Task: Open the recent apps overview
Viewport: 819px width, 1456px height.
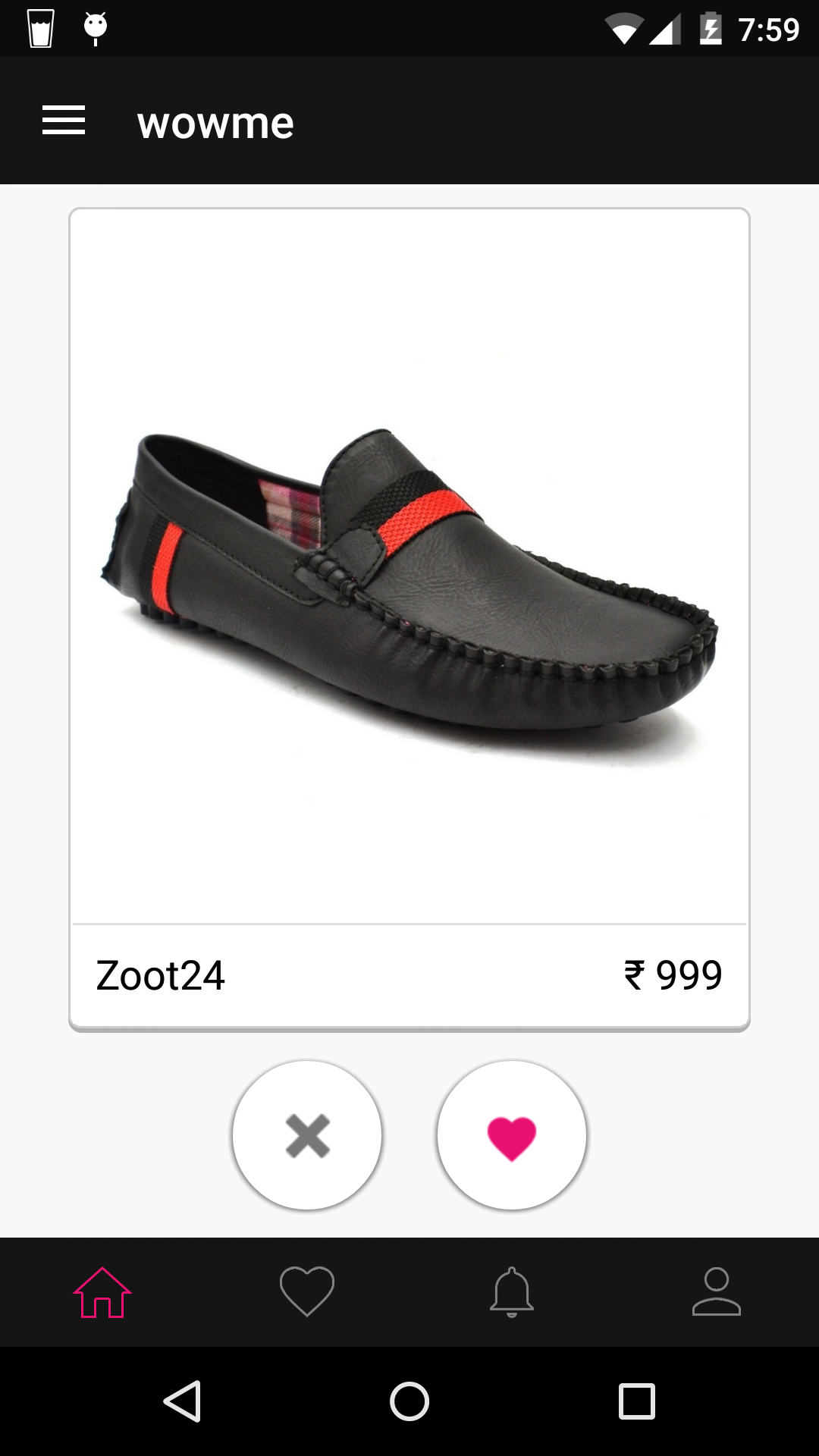Action: [636, 1401]
